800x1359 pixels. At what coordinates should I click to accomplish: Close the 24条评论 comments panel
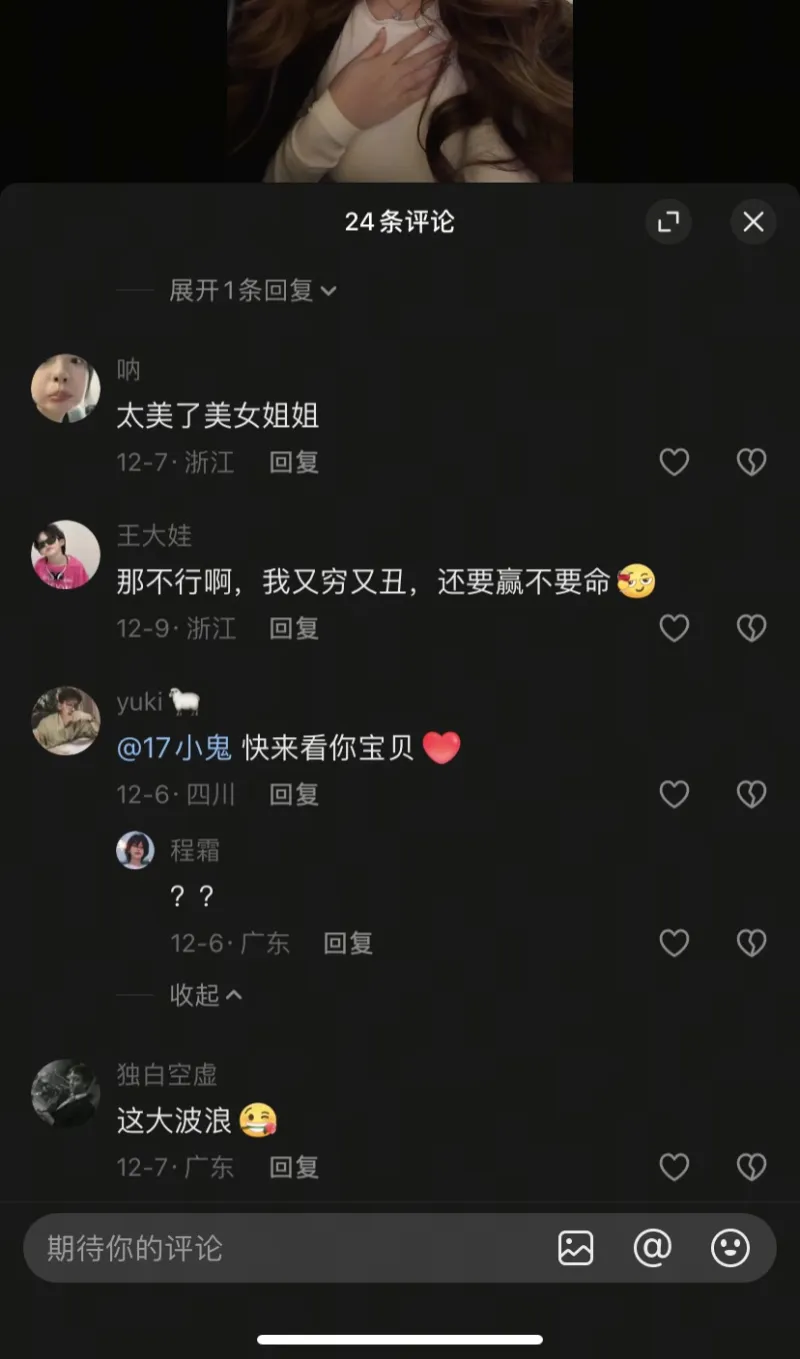tap(753, 222)
